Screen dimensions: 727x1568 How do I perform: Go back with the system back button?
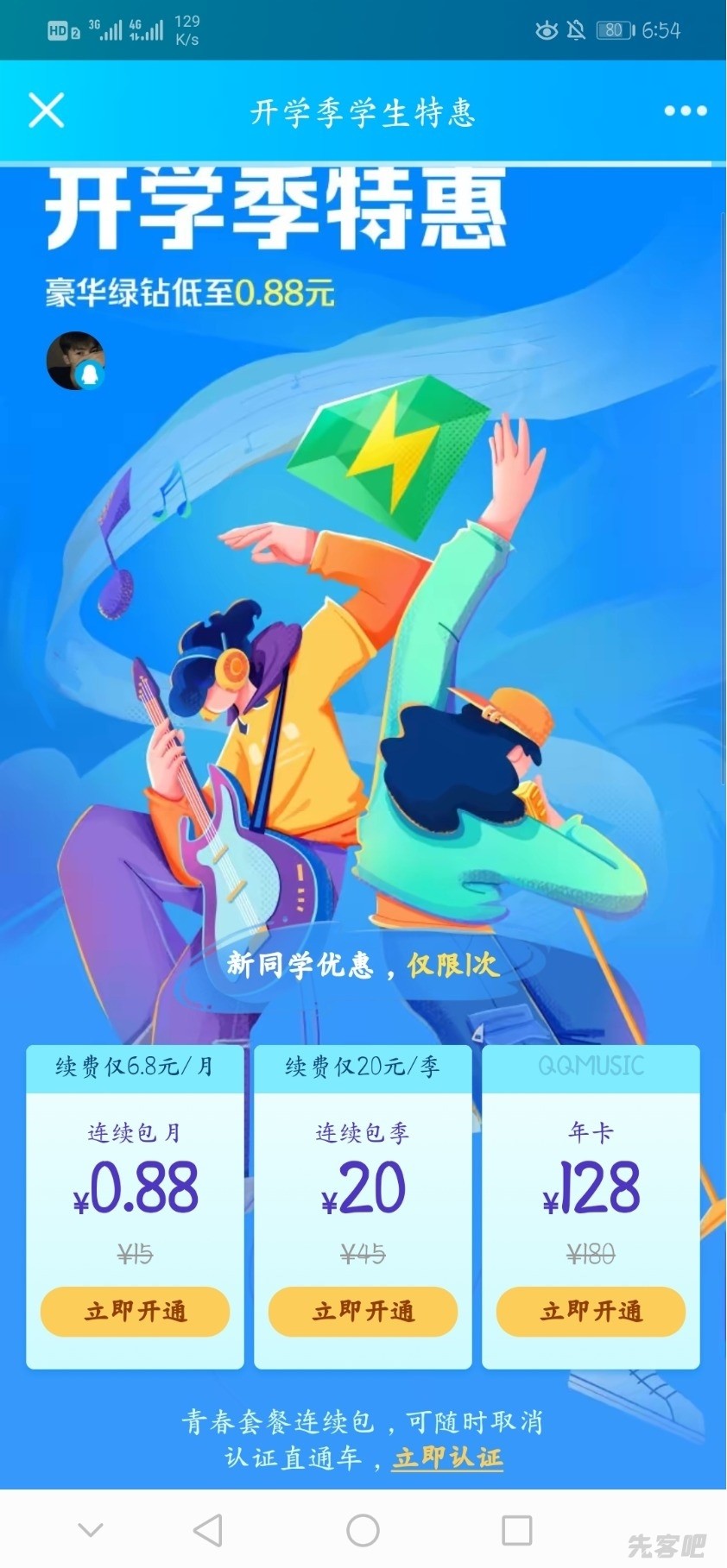tap(207, 1530)
